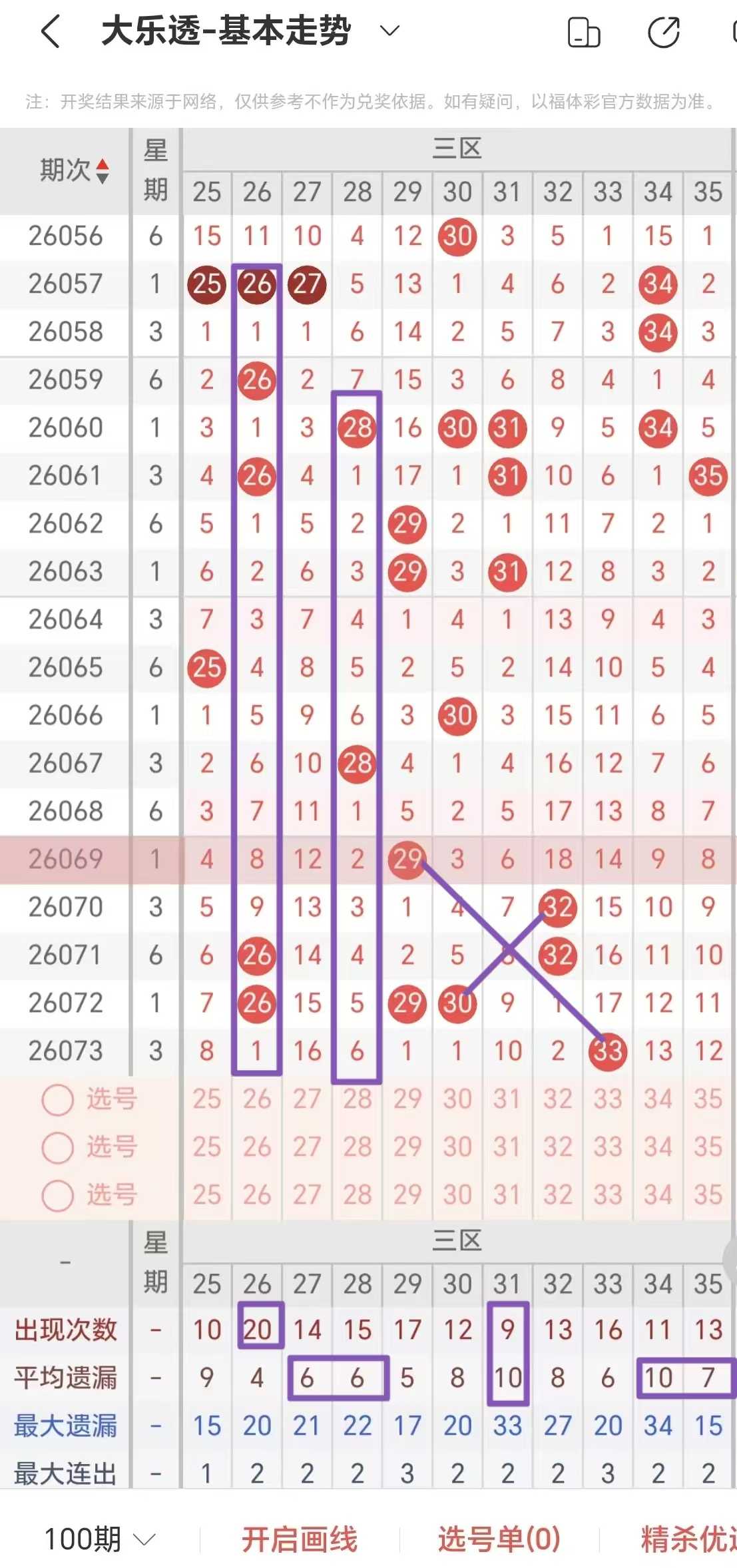Select the second 选号 radio circle

coord(57,1148)
